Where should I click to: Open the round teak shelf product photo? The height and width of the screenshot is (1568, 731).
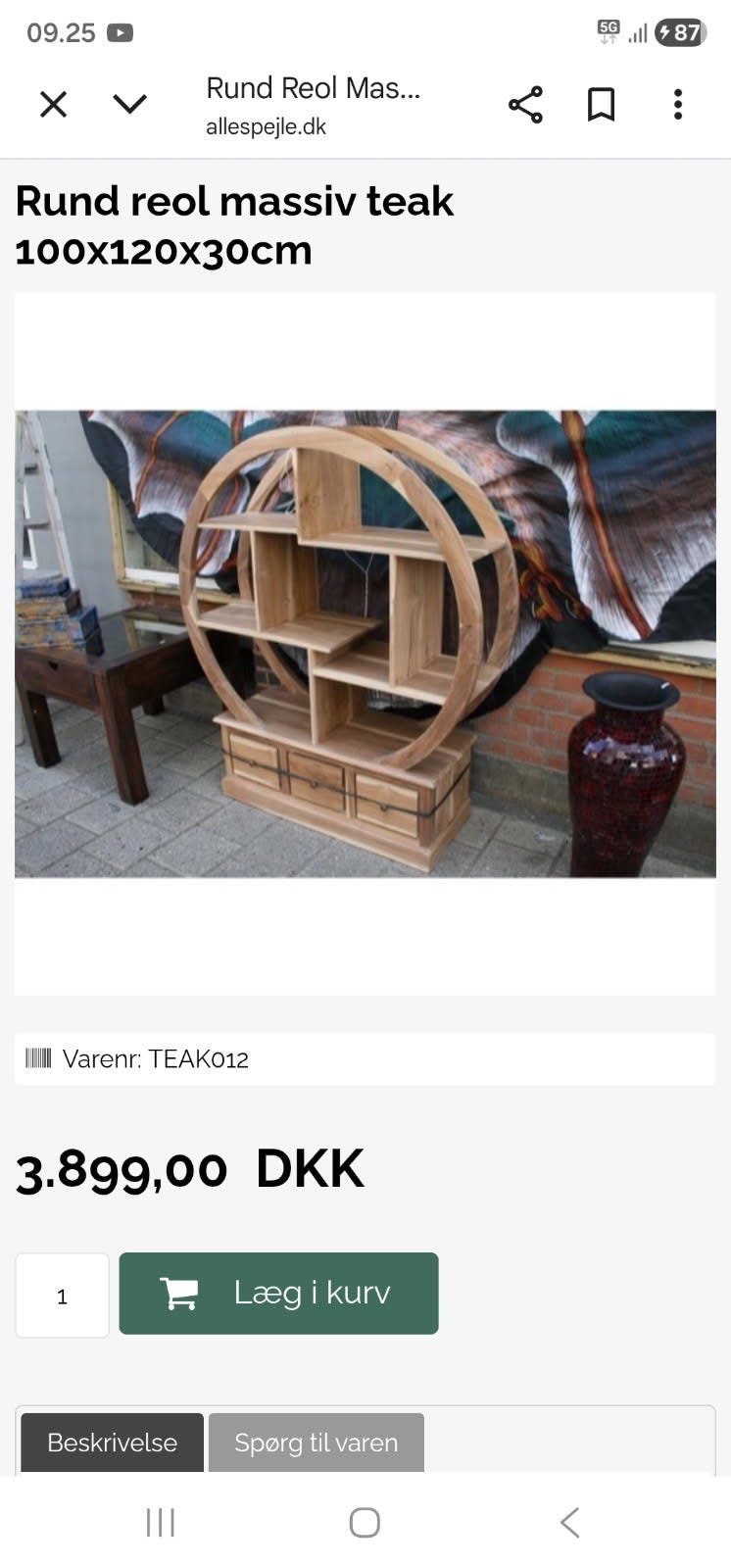pos(365,643)
